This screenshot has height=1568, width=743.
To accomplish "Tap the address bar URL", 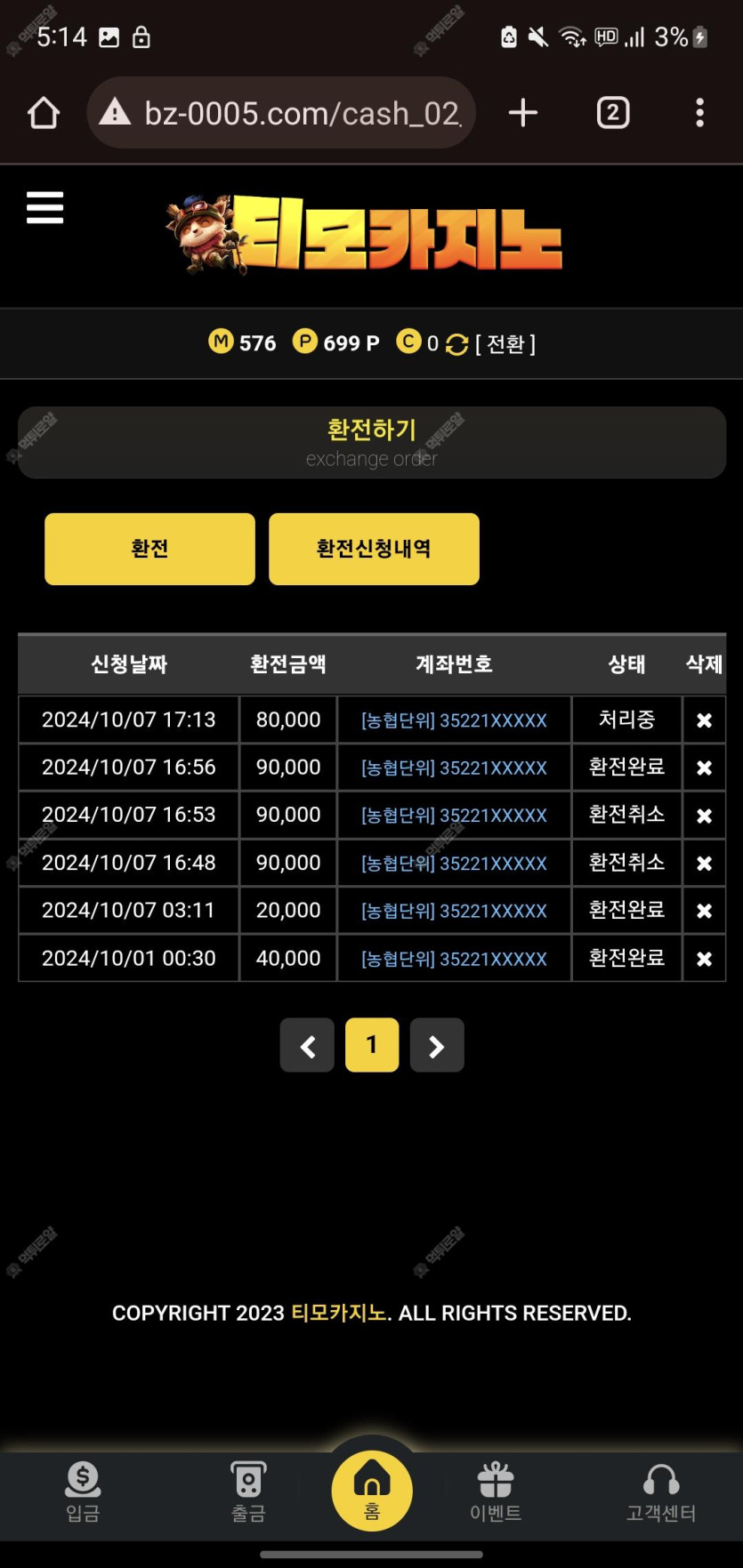I will pyautogui.click(x=303, y=113).
